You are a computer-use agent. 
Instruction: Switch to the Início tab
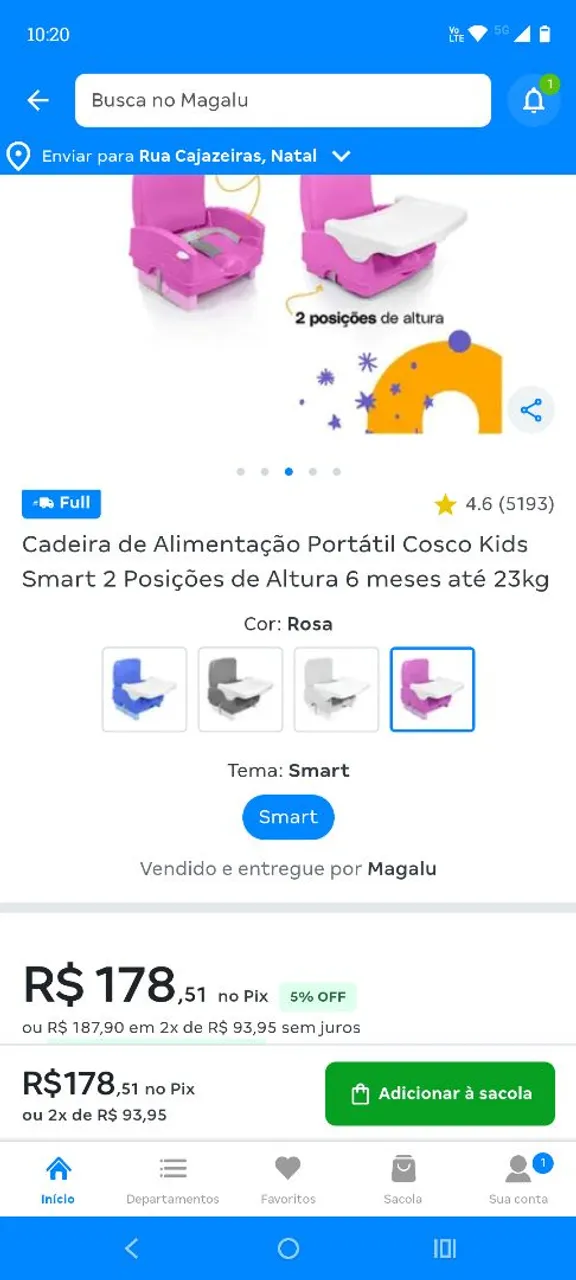(58, 1180)
